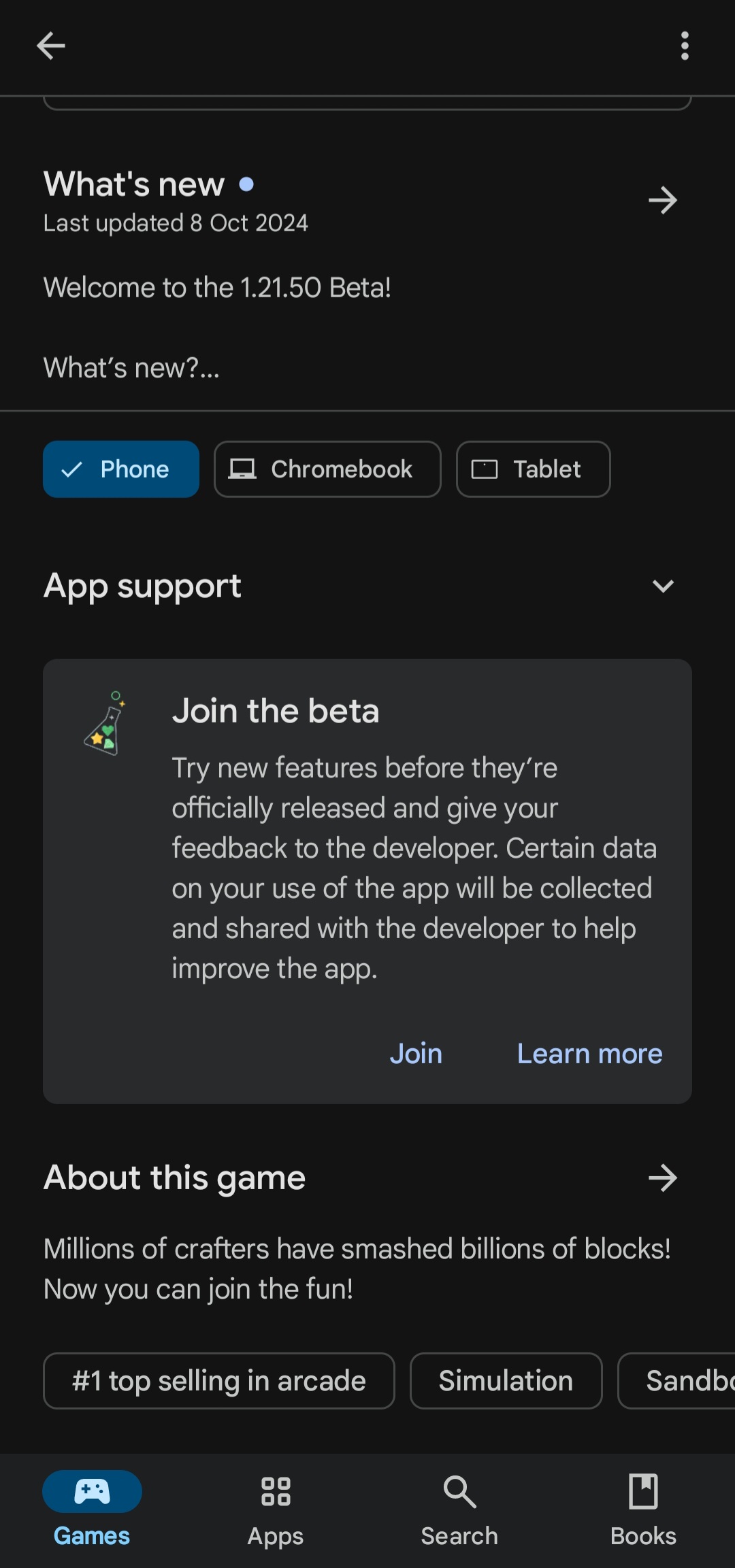Tap the #1 top selling in arcade chip
This screenshot has height=1568, width=735.
pos(218,1381)
